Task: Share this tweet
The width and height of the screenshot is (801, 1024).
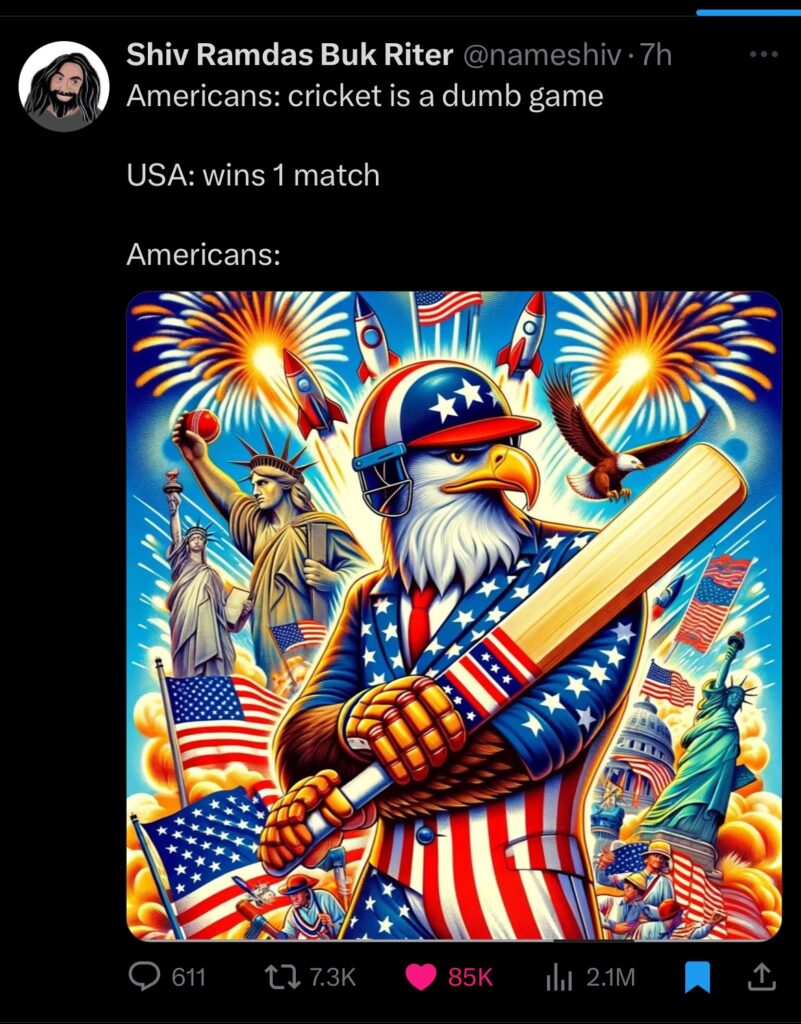Action: click(x=761, y=975)
